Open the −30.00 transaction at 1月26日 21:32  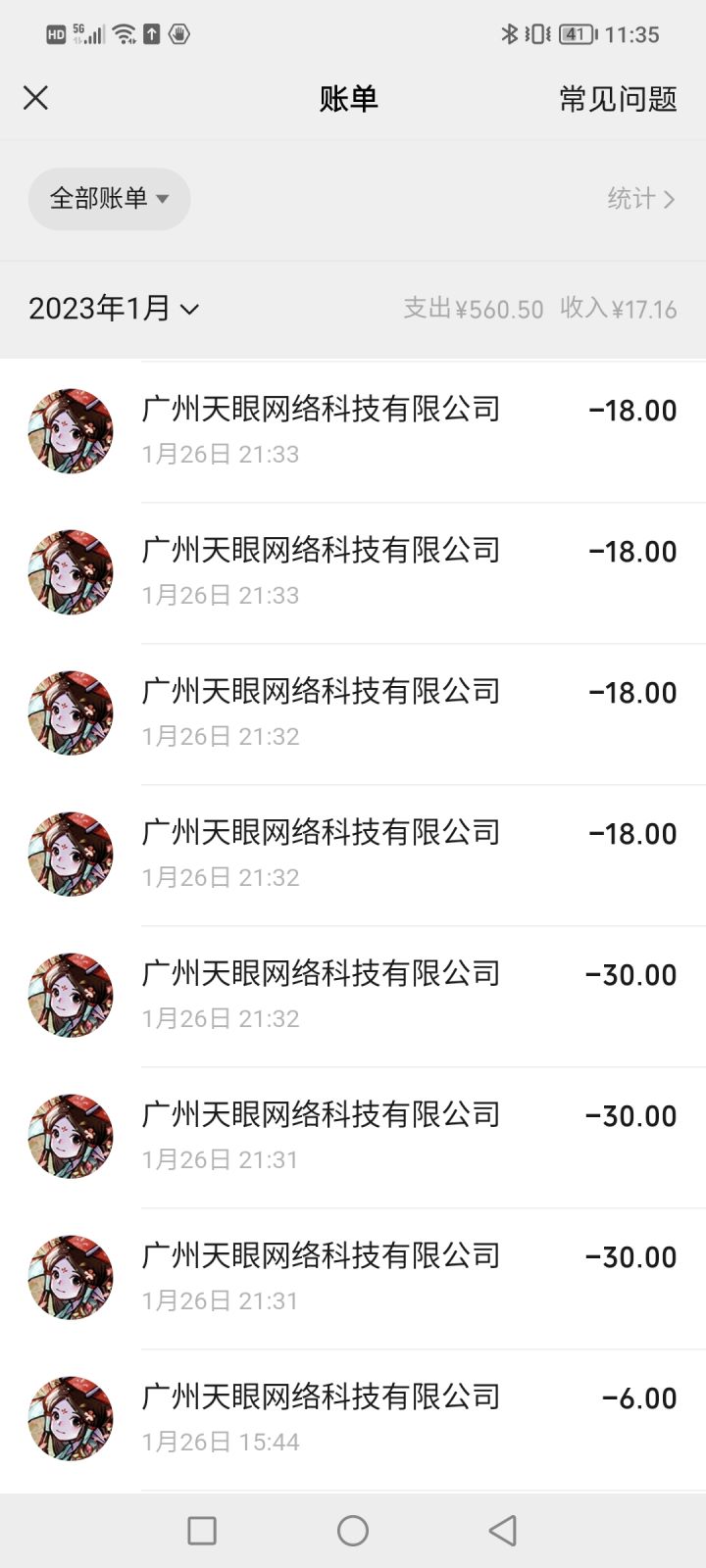coord(392,995)
